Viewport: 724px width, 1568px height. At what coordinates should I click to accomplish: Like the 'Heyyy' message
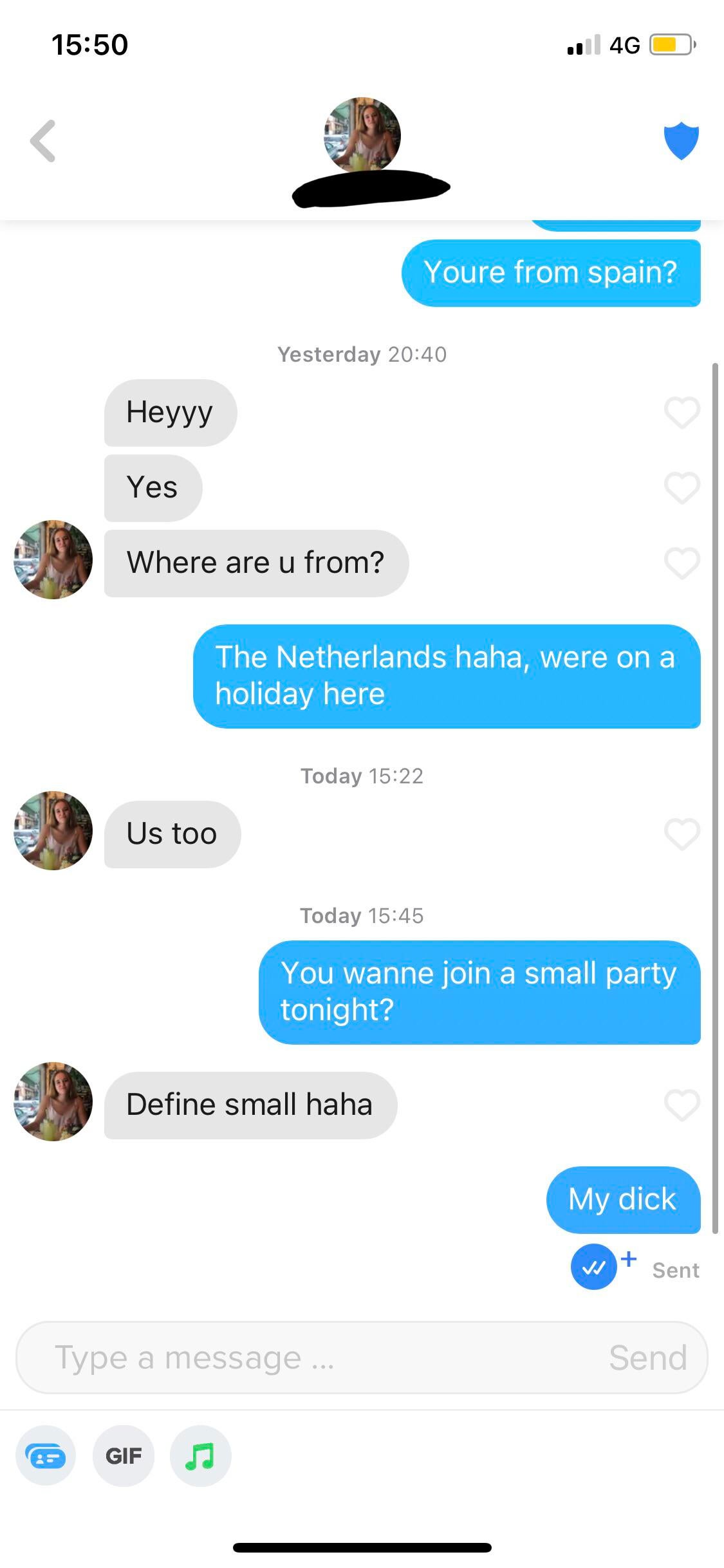point(682,412)
